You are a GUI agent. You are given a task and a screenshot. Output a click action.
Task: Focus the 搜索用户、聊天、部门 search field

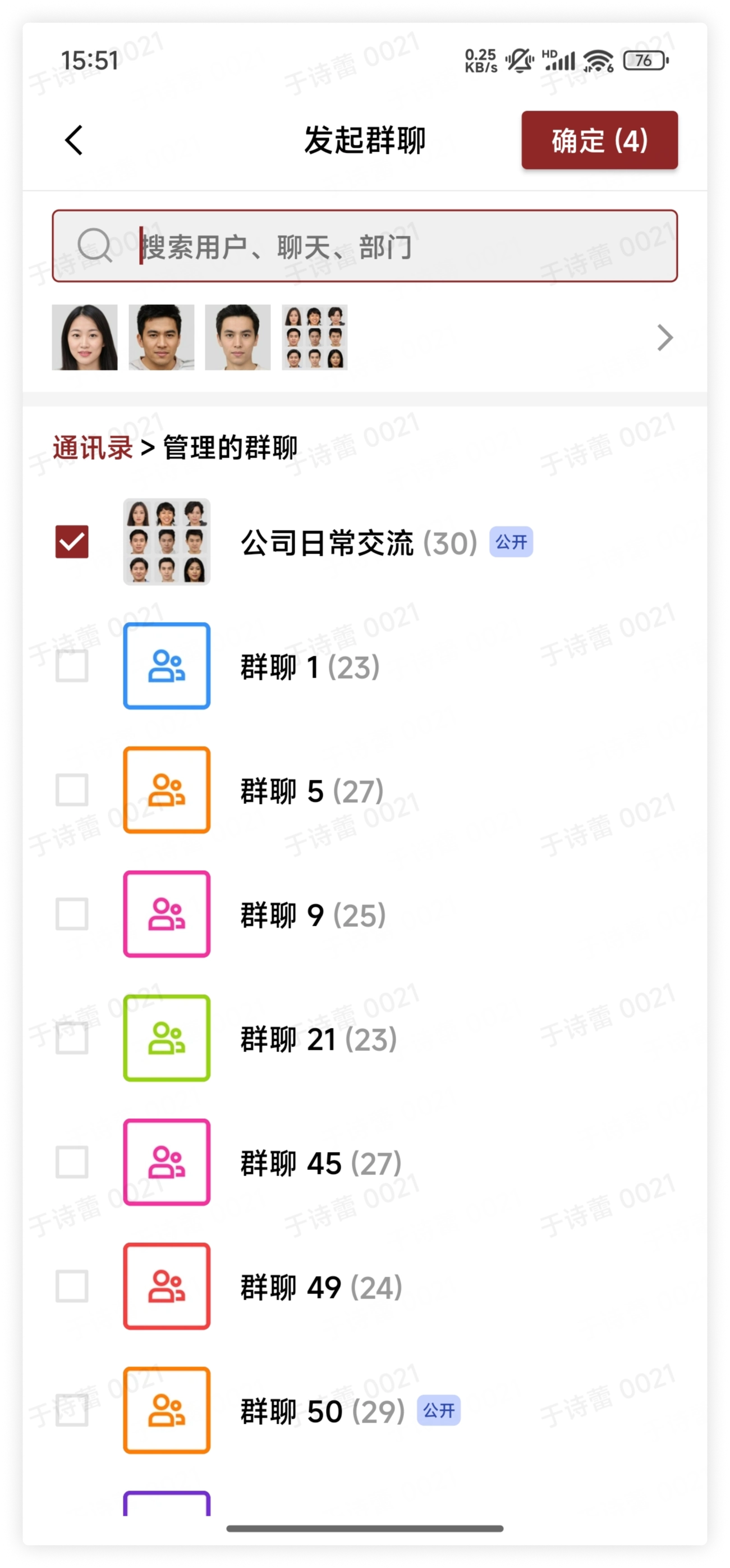tap(365, 246)
